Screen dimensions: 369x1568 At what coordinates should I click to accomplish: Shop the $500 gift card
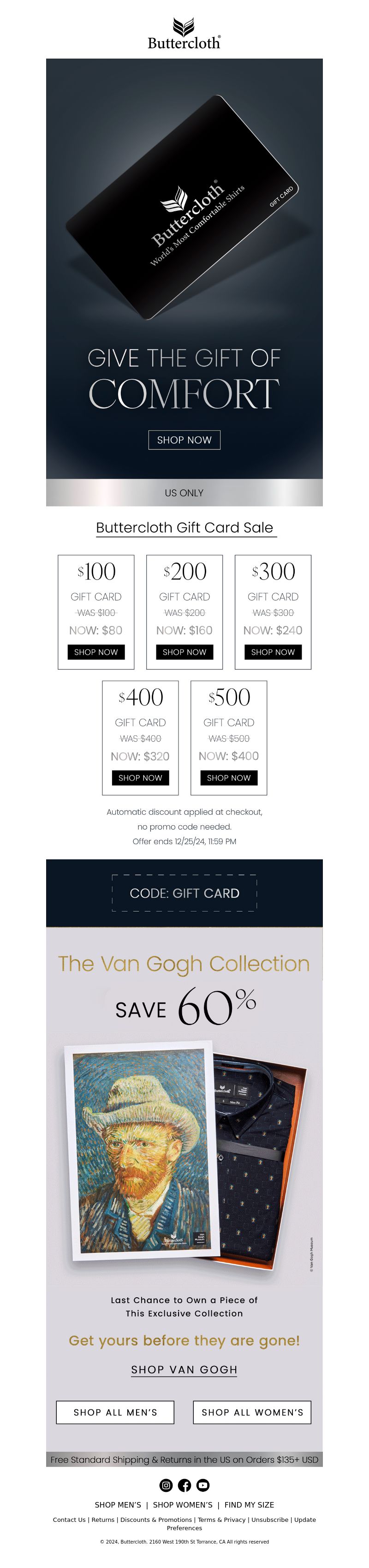click(228, 778)
